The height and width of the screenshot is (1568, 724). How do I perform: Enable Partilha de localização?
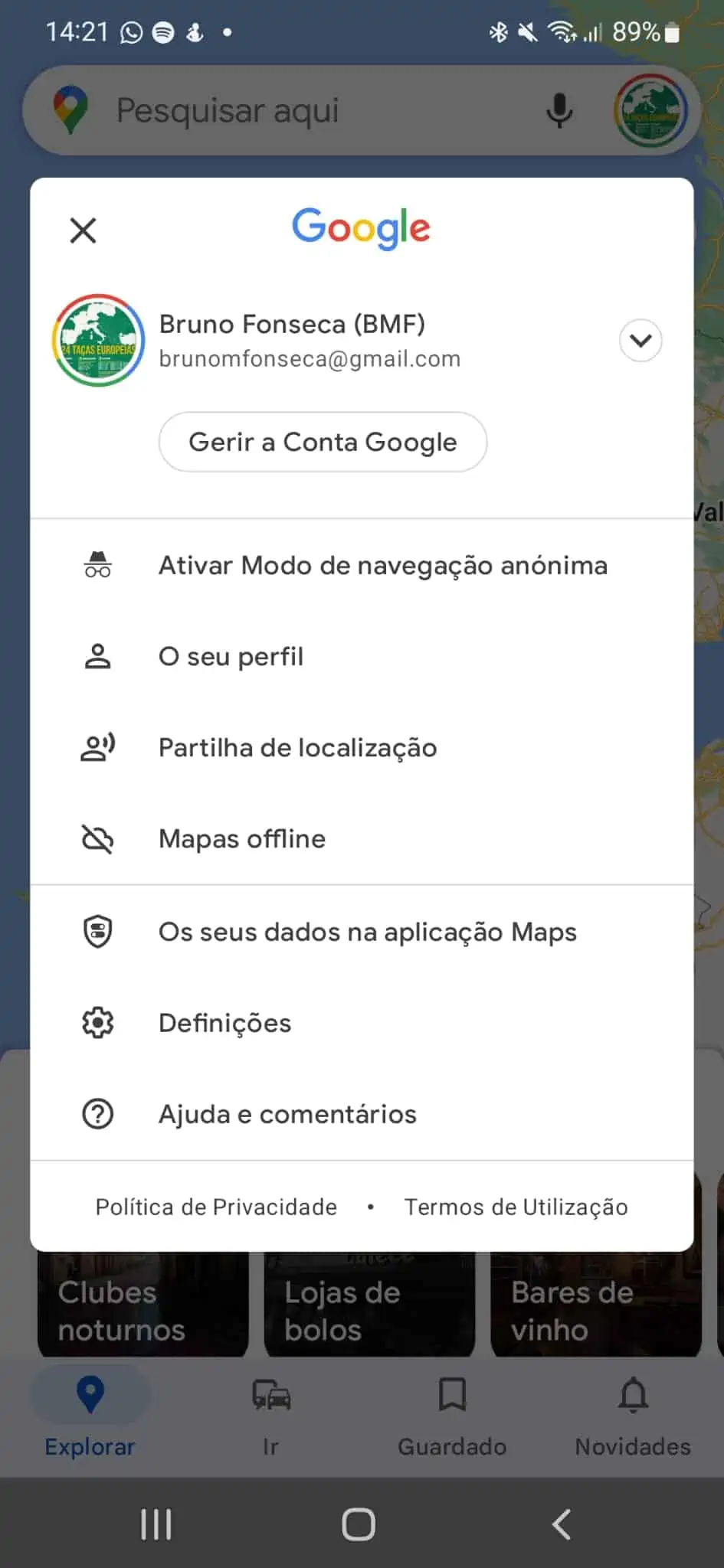(x=297, y=747)
